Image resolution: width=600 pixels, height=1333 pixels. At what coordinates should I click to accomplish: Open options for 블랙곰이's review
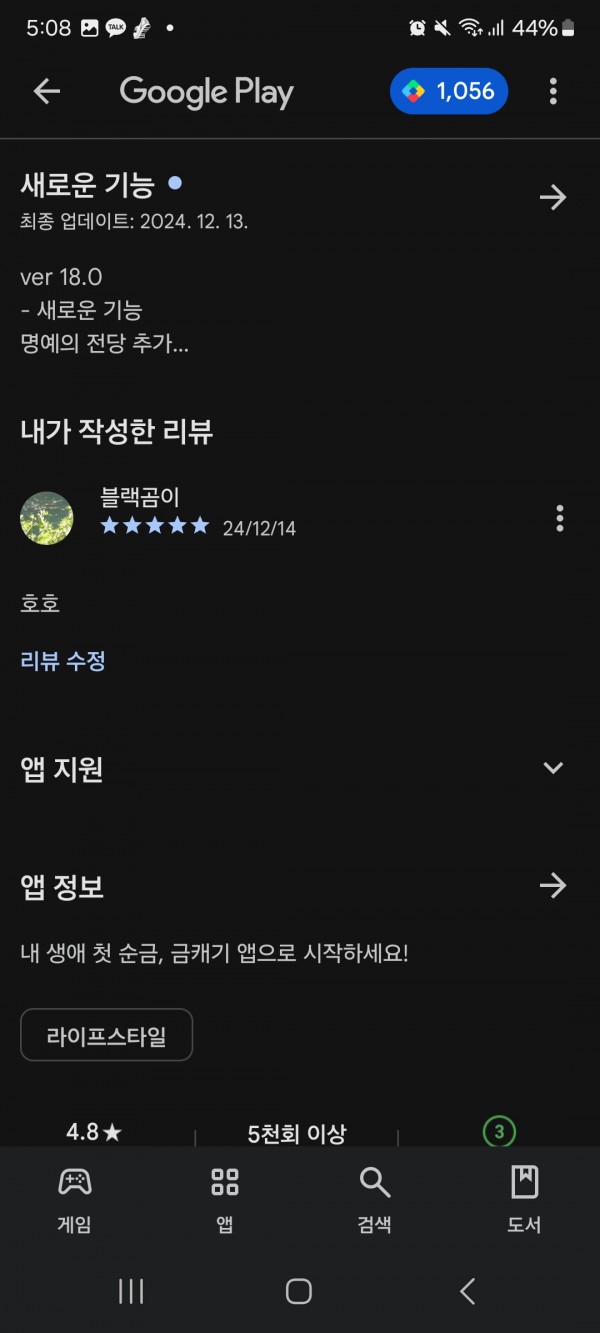point(559,518)
